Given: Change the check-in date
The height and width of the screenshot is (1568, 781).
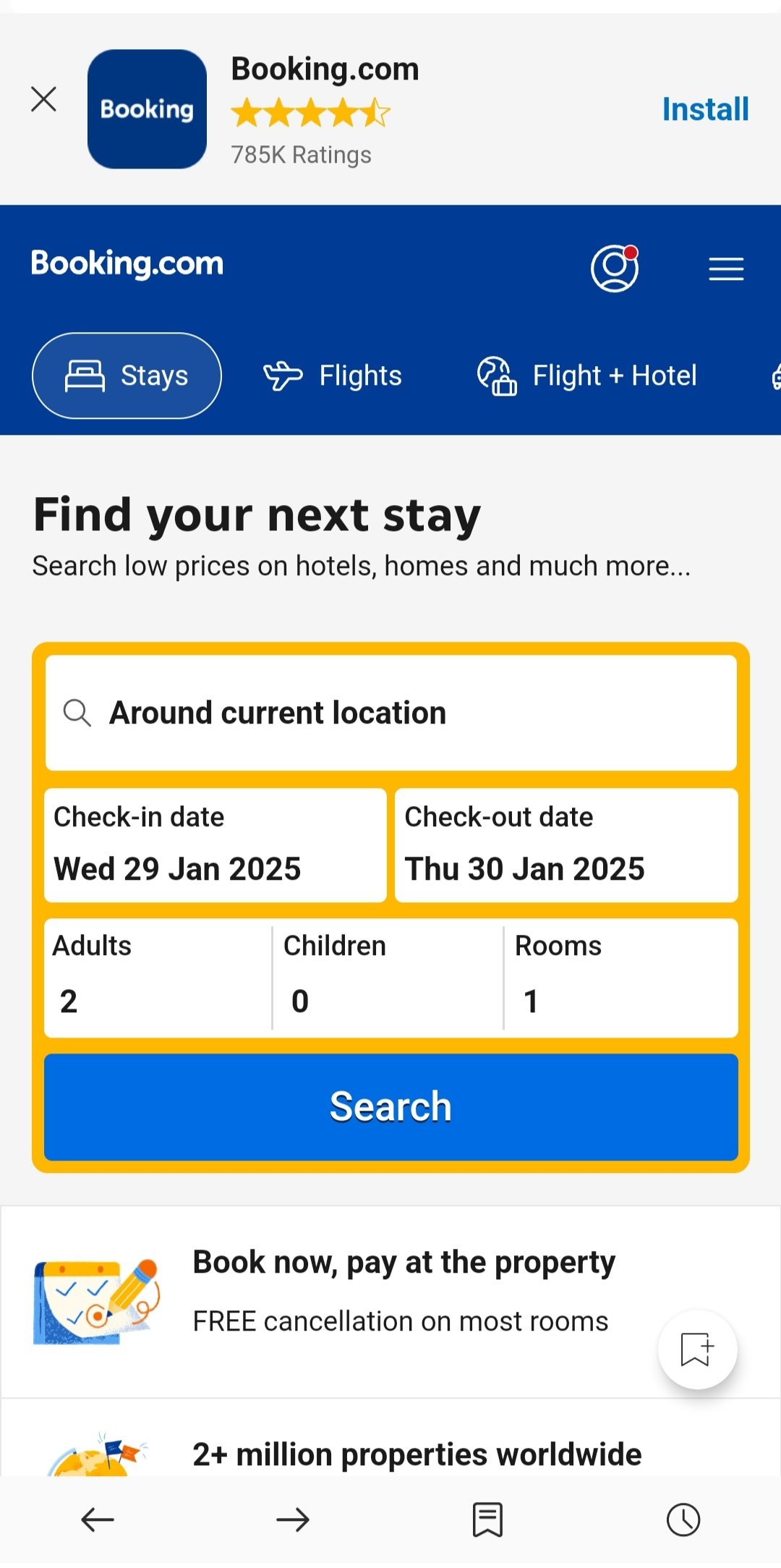Looking at the screenshot, I should (x=215, y=845).
